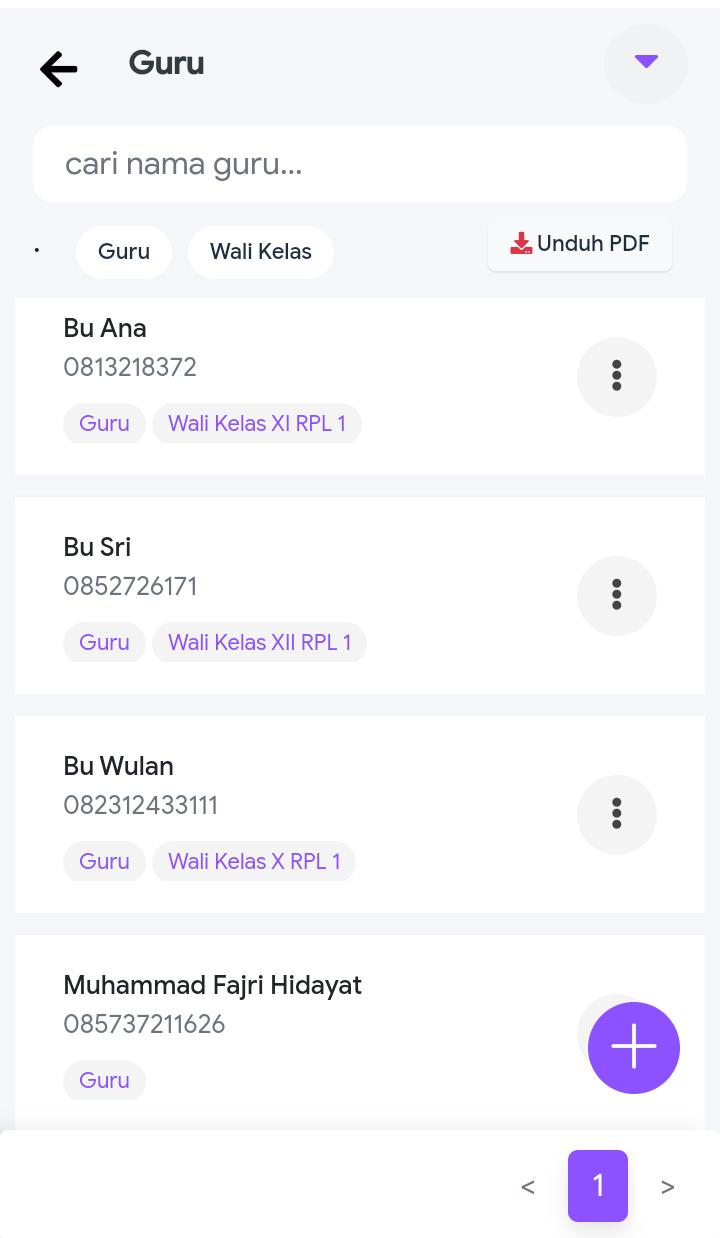Screen dimensions: 720x1238
Task: Go to the previous page
Action: pos(528,1187)
